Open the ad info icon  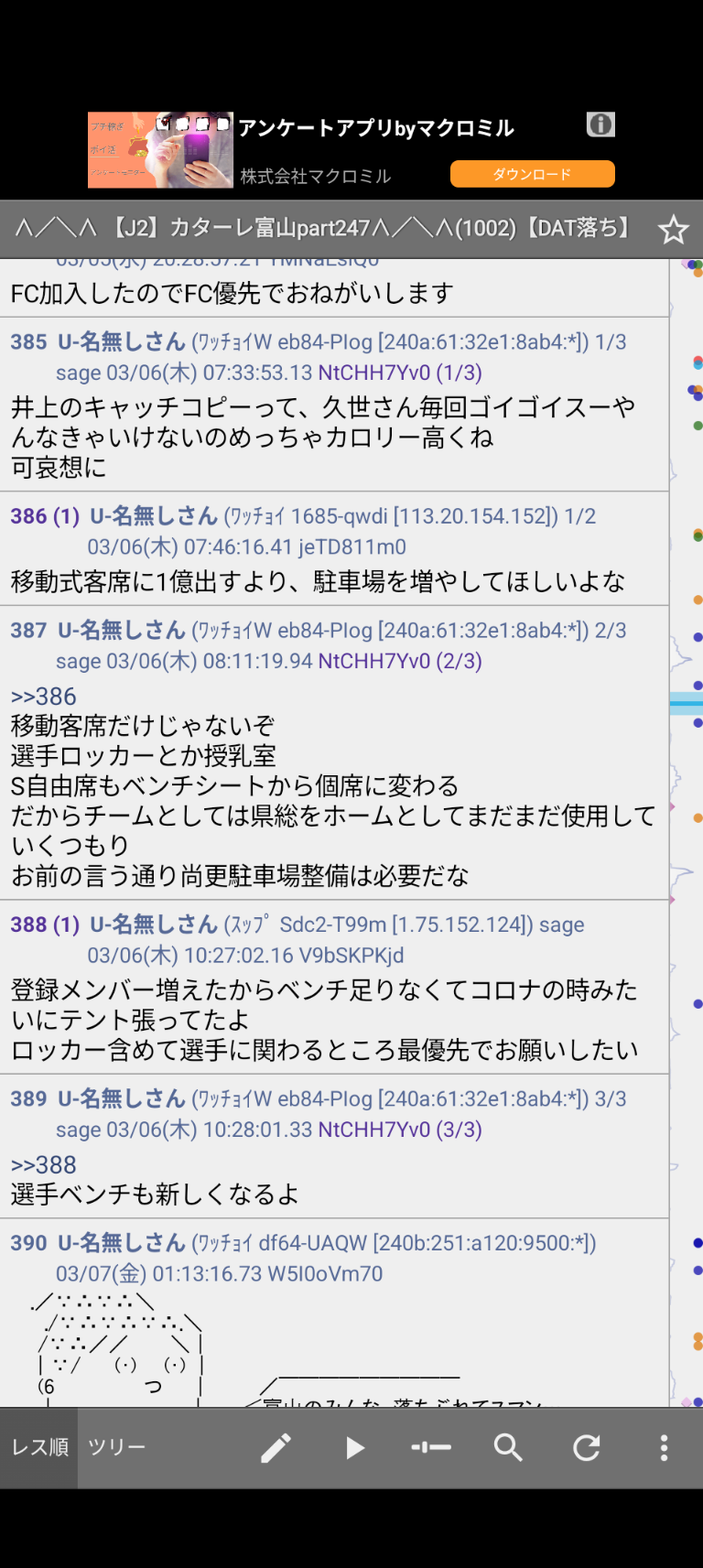point(600,124)
